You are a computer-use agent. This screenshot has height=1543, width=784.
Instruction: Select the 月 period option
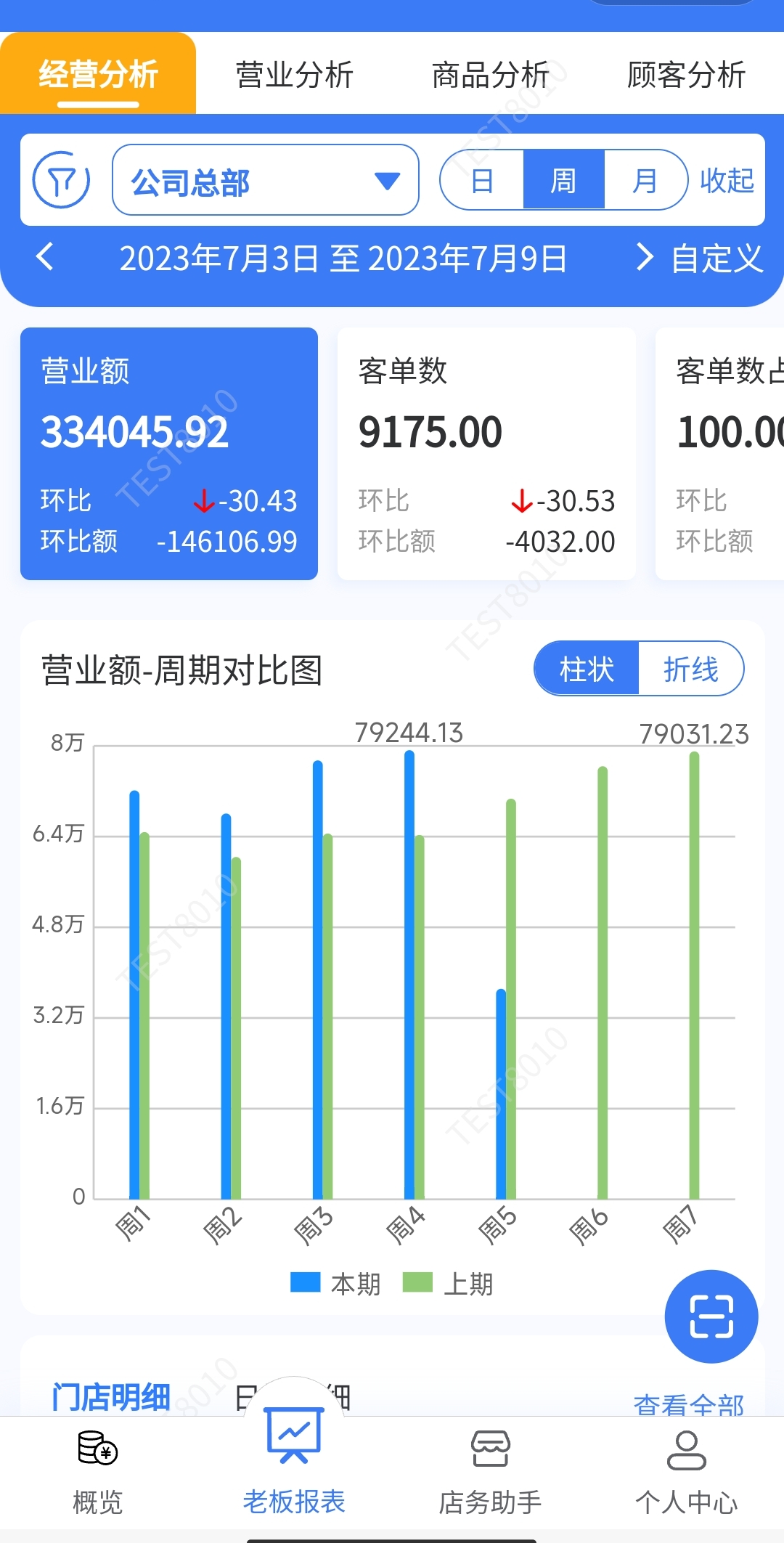coord(645,180)
